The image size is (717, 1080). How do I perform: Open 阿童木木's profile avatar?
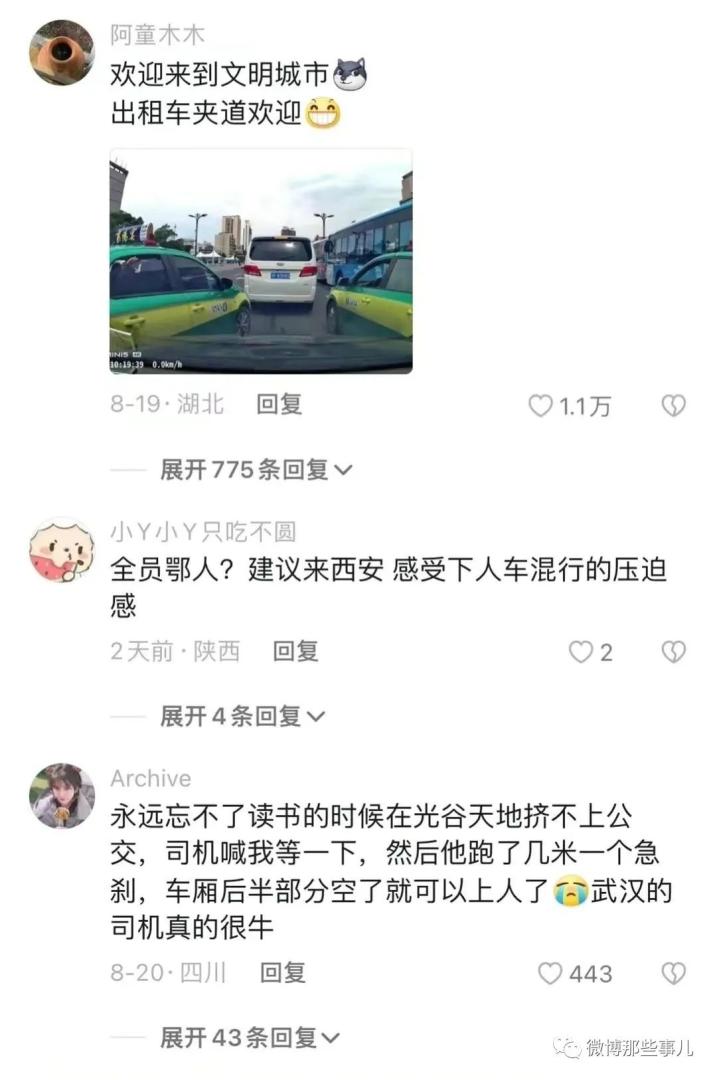pyautogui.click(x=62, y=53)
